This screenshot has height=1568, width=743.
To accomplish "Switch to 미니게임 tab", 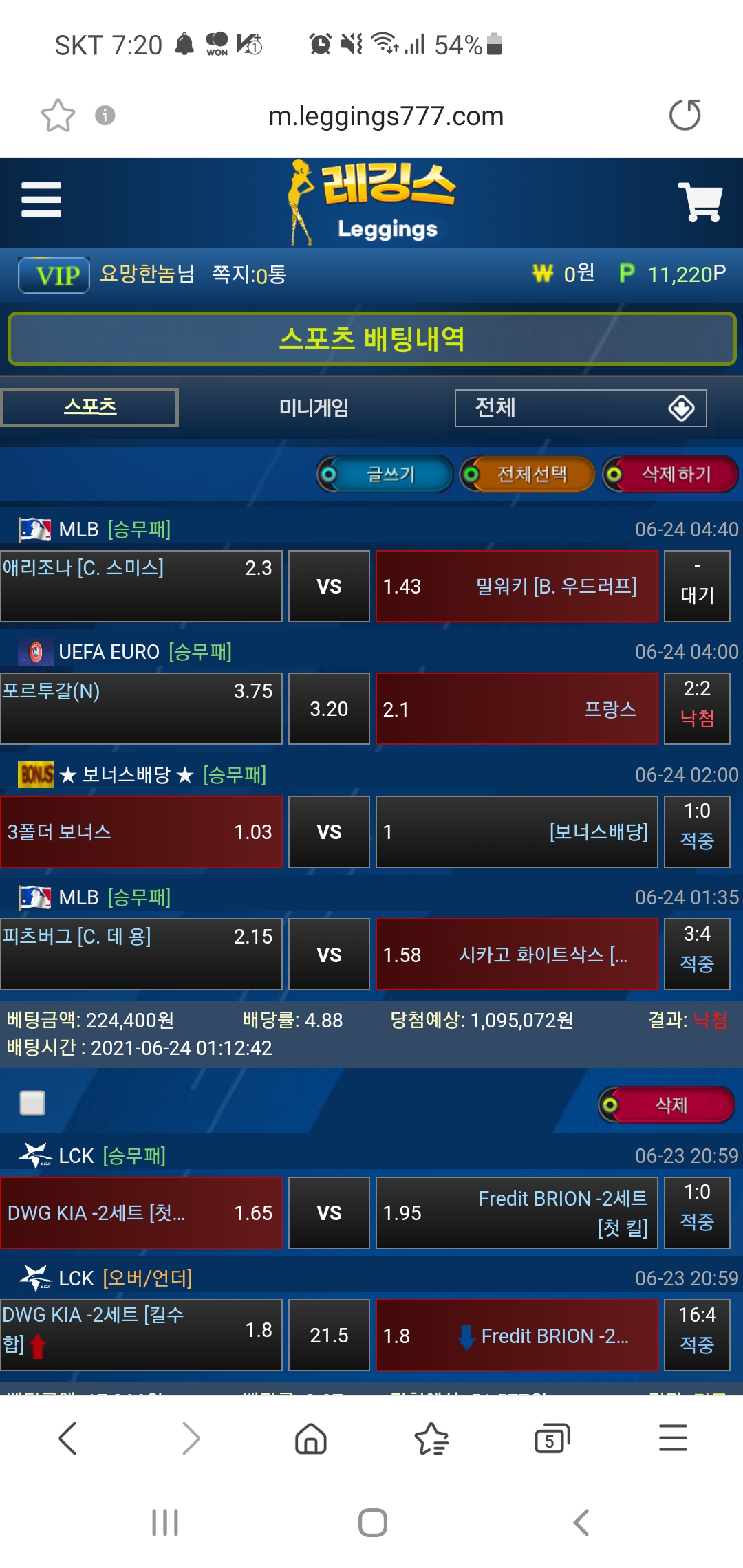I will (x=313, y=408).
